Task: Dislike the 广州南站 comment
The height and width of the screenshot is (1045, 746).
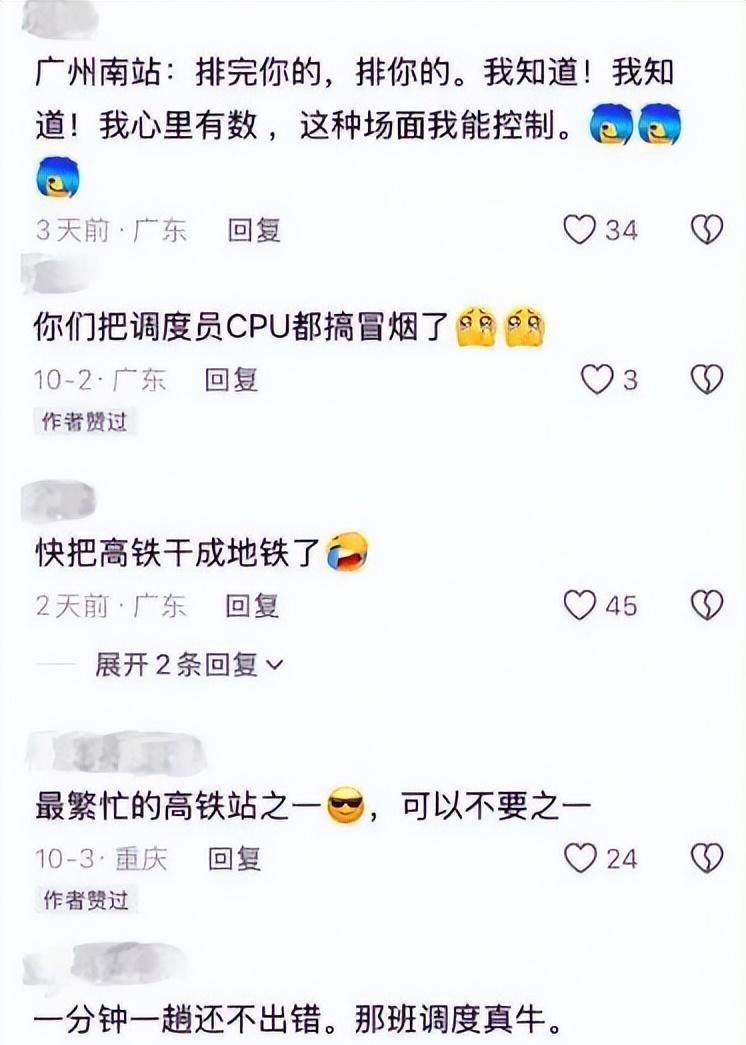Action: 707,230
